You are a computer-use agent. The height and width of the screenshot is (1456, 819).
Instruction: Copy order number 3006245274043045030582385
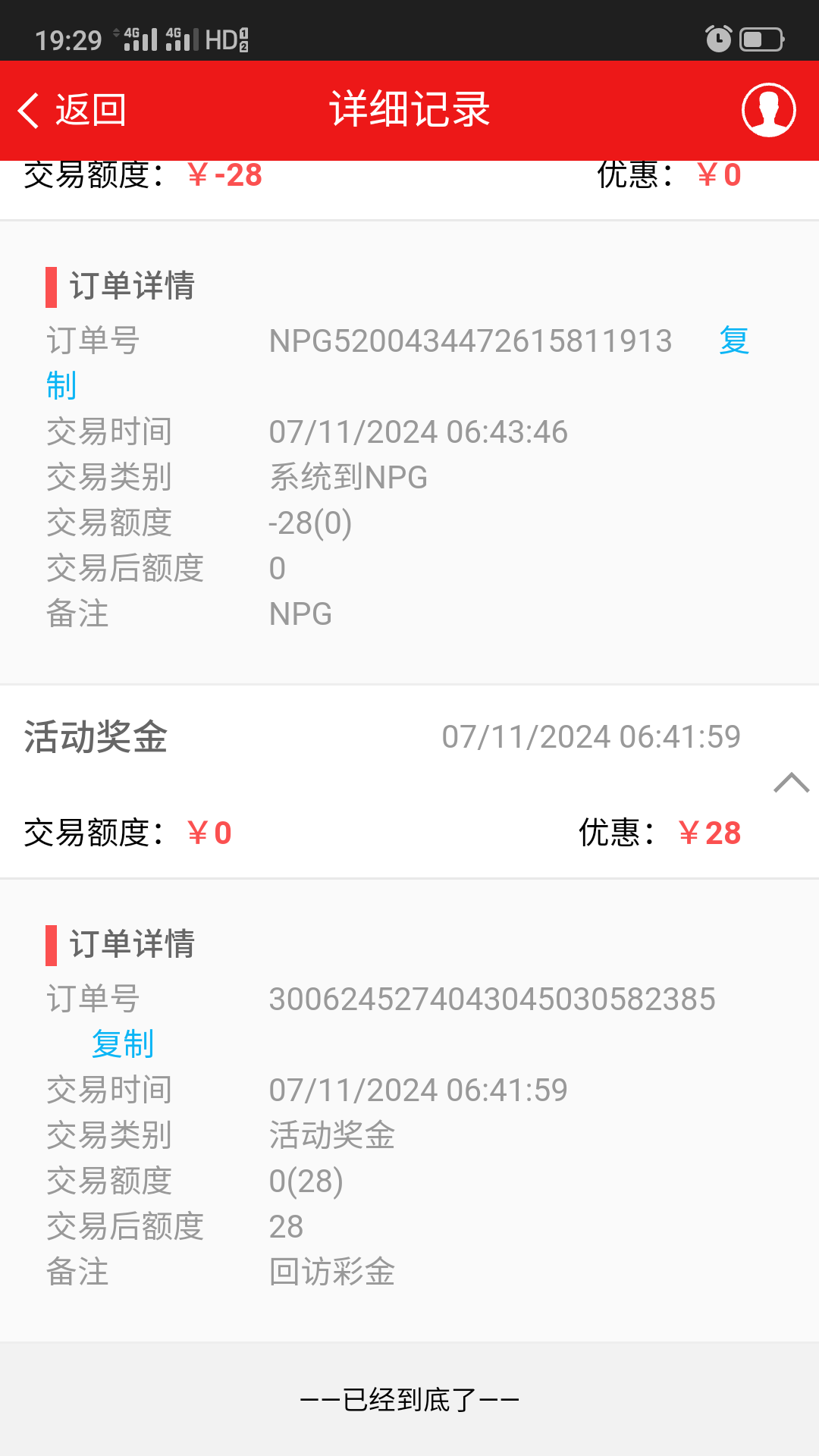pos(123,1044)
